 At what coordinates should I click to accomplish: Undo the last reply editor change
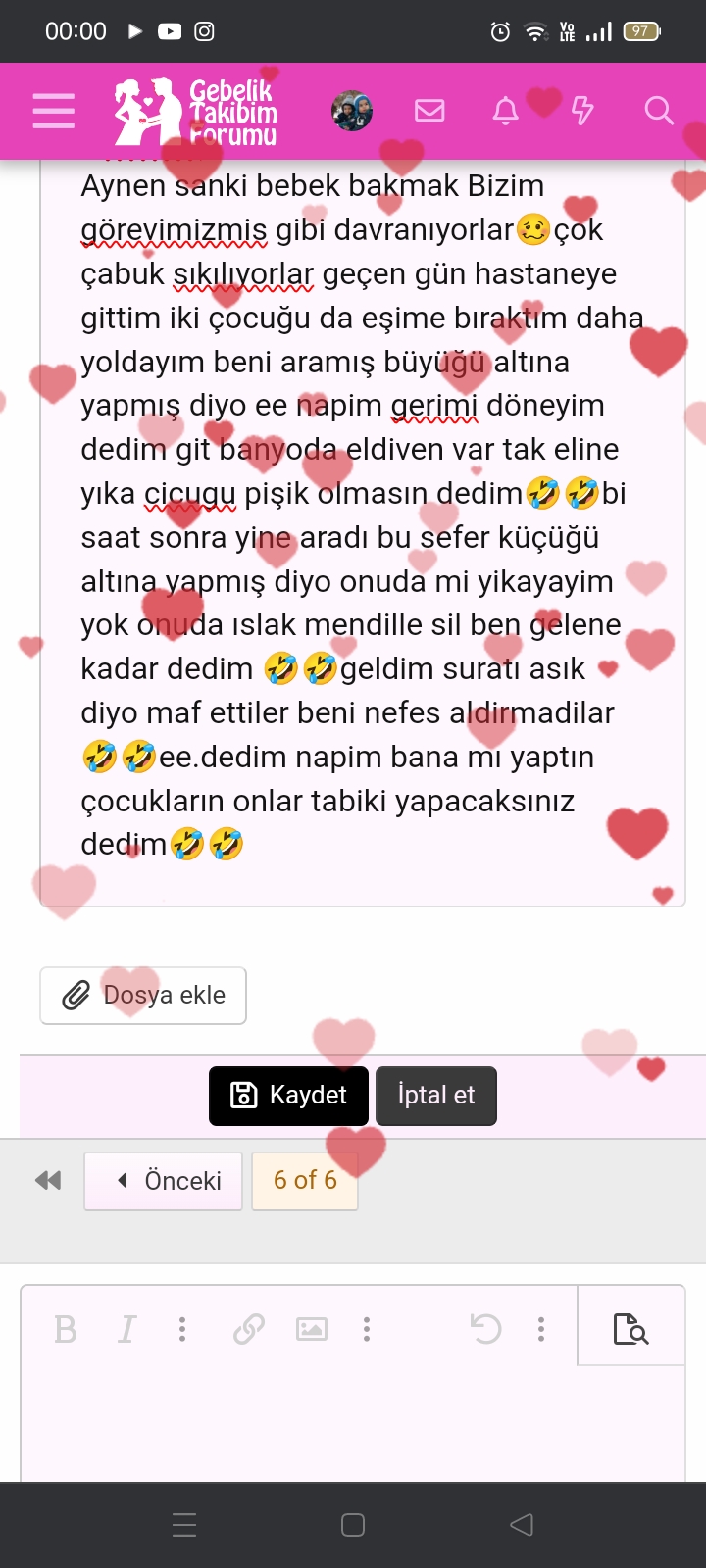486,1330
